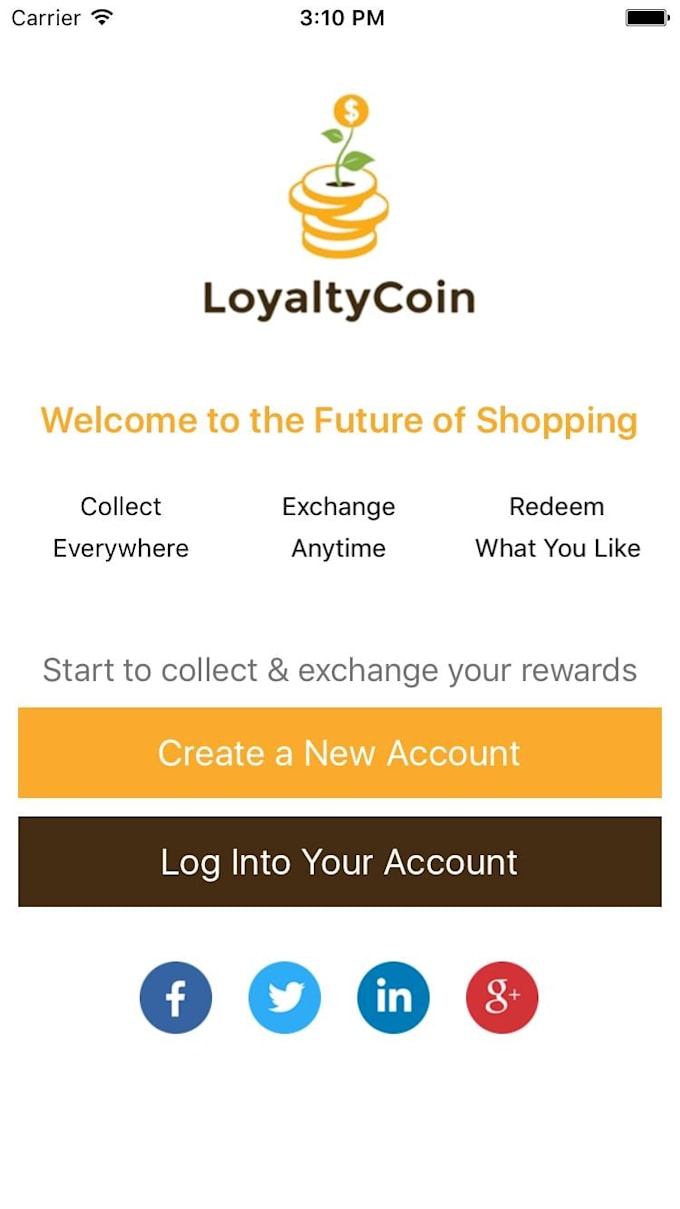
Task: Open Log Into Your Account
Action: 339,862
